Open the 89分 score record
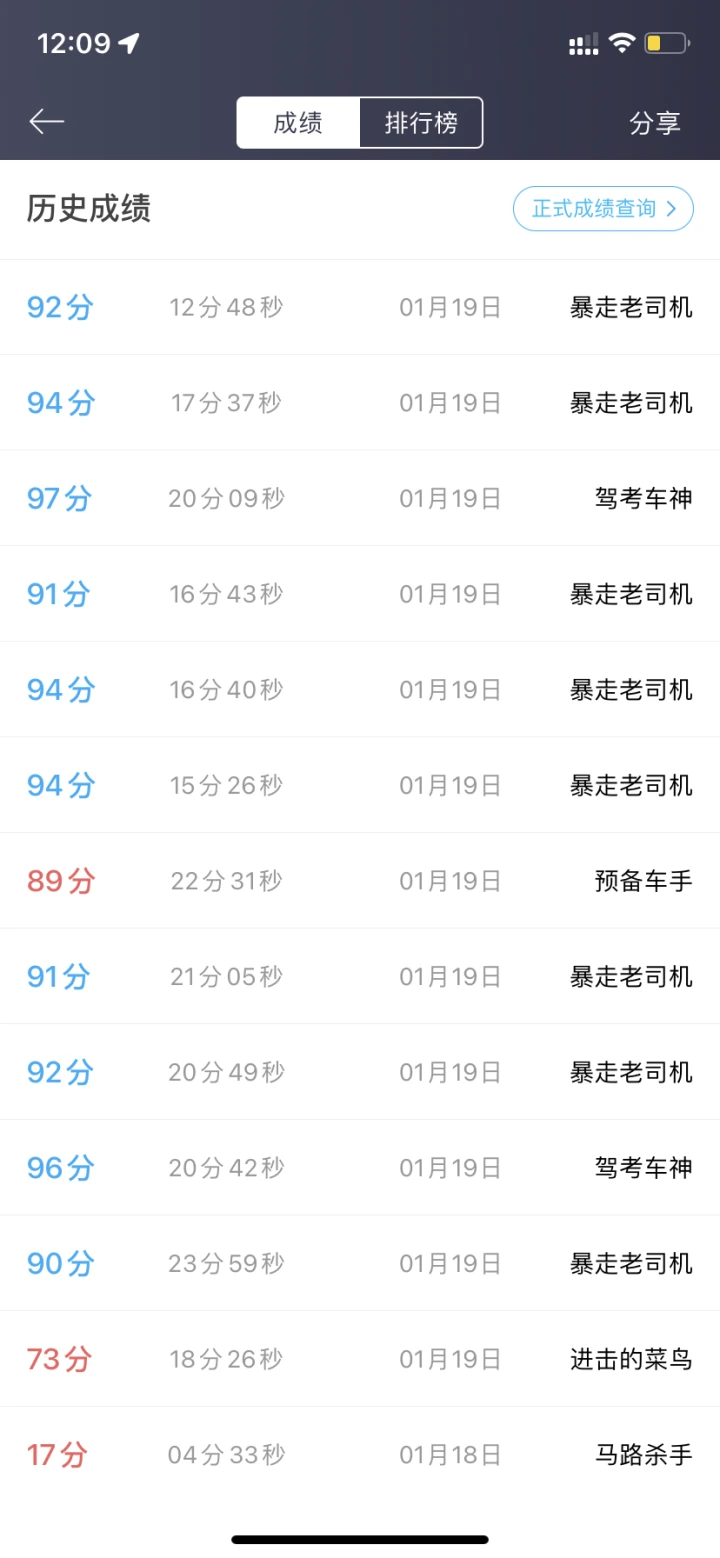 (360, 881)
